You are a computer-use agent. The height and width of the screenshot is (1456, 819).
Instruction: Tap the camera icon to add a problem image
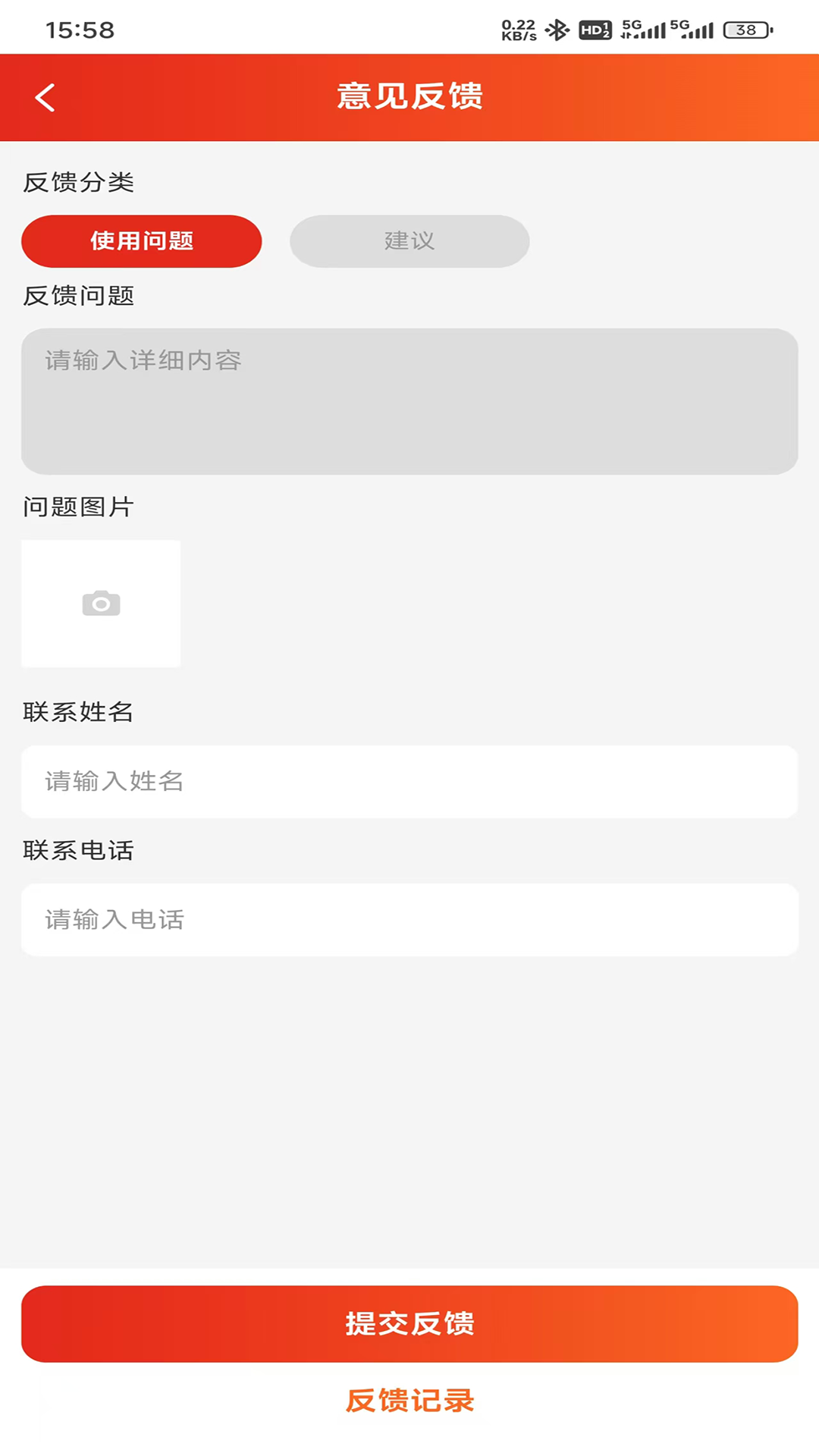(x=101, y=603)
